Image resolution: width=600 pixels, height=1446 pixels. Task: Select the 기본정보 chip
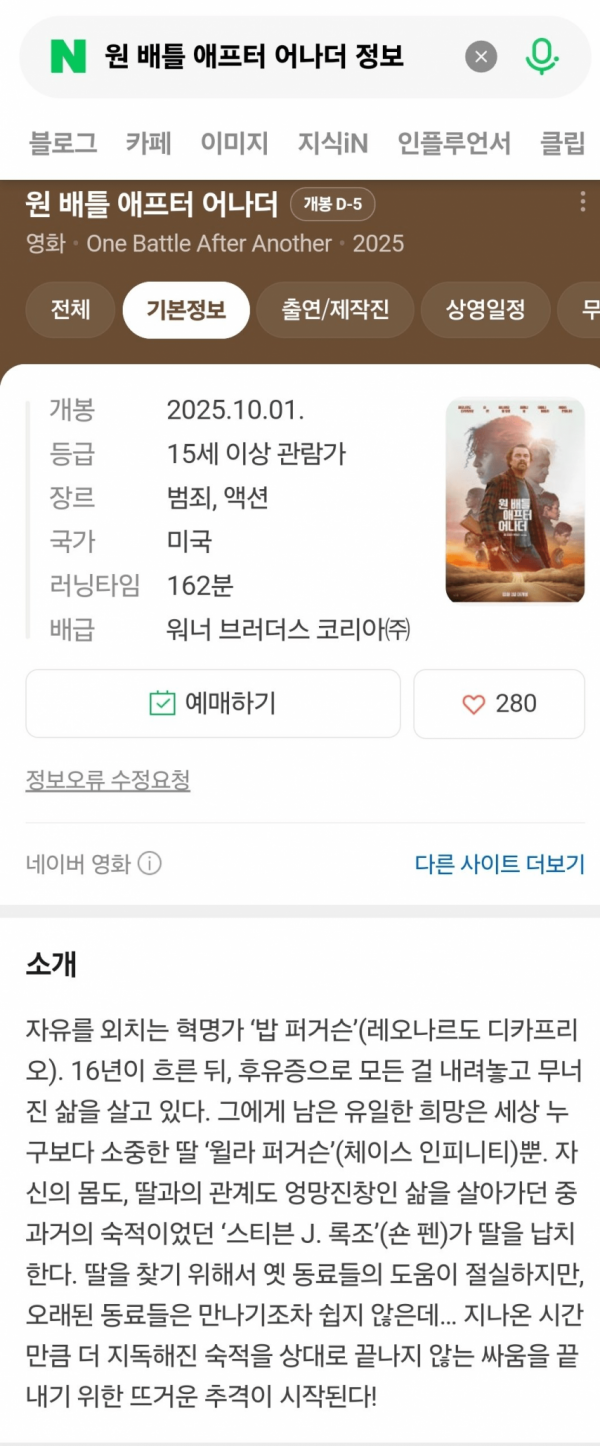[x=186, y=310]
